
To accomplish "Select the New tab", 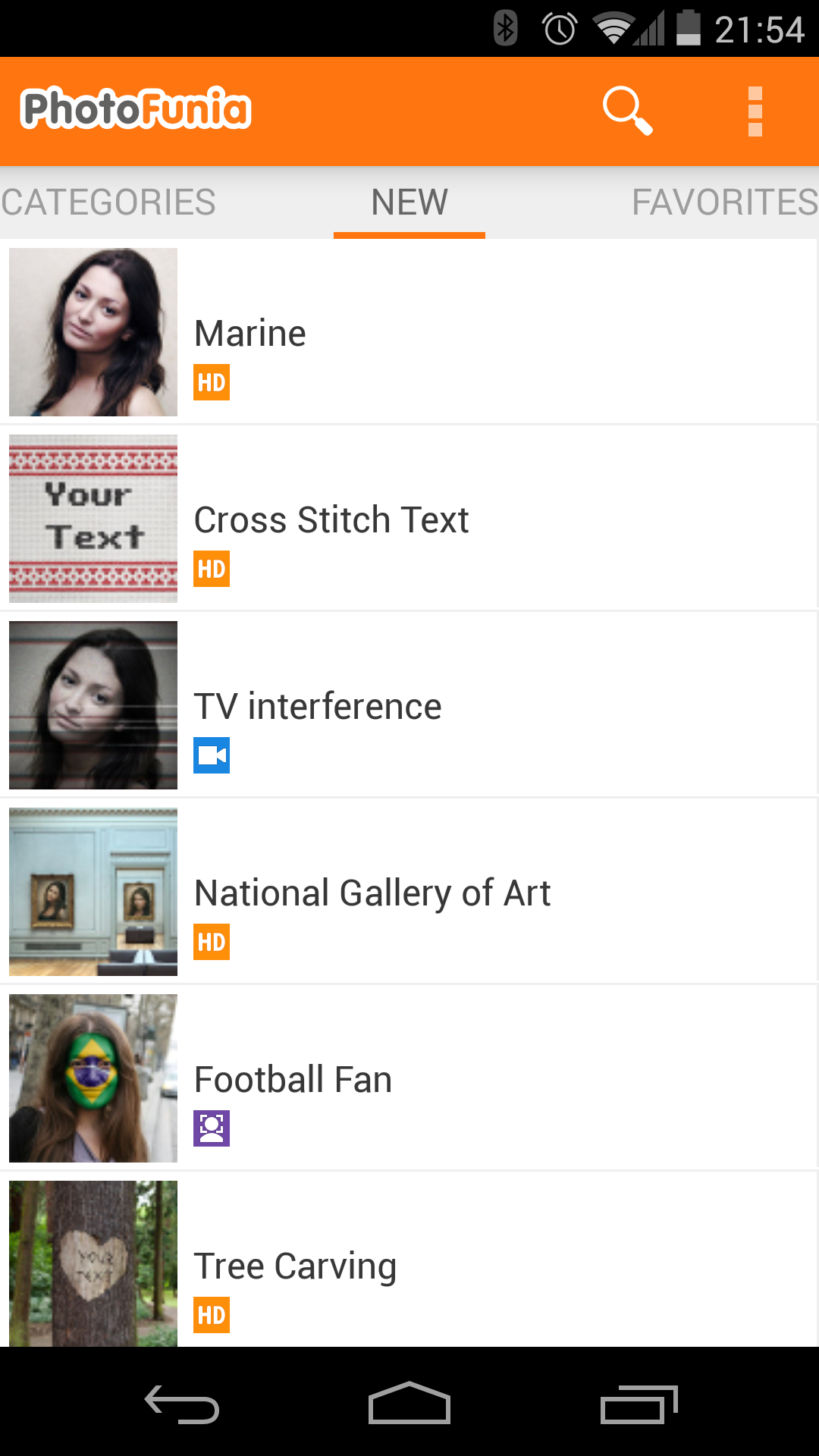I will (x=409, y=202).
